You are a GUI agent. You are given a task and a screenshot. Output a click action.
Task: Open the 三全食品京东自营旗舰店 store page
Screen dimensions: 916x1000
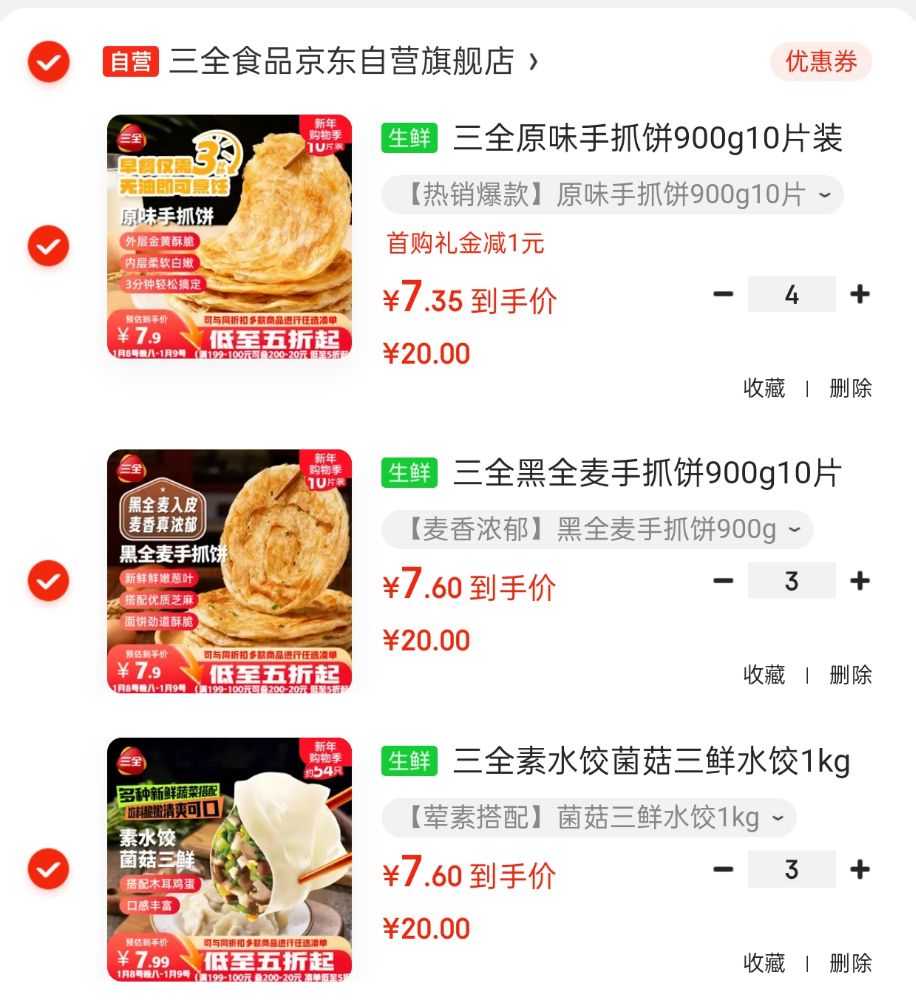[x=340, y=62]
